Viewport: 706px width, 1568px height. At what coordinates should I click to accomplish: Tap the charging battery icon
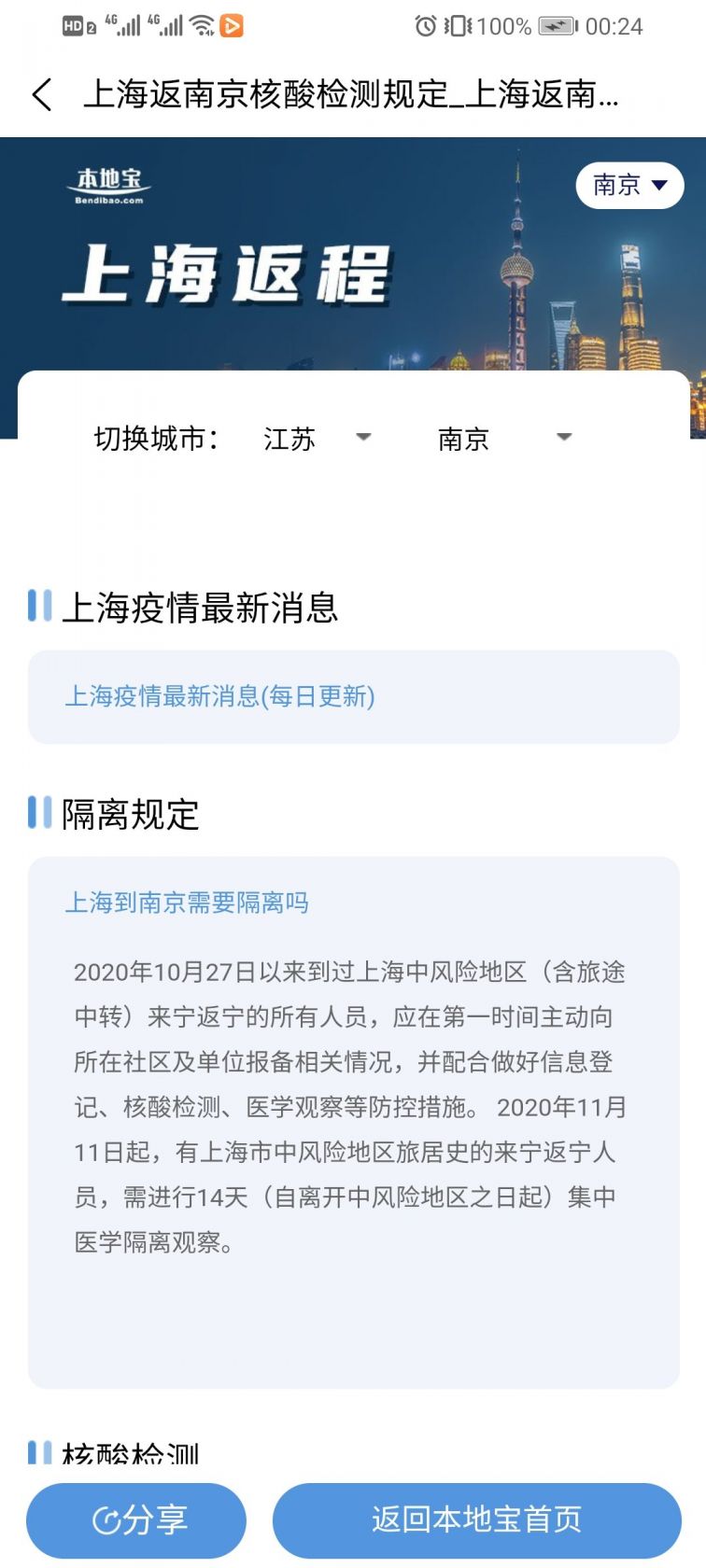[555, 27]
